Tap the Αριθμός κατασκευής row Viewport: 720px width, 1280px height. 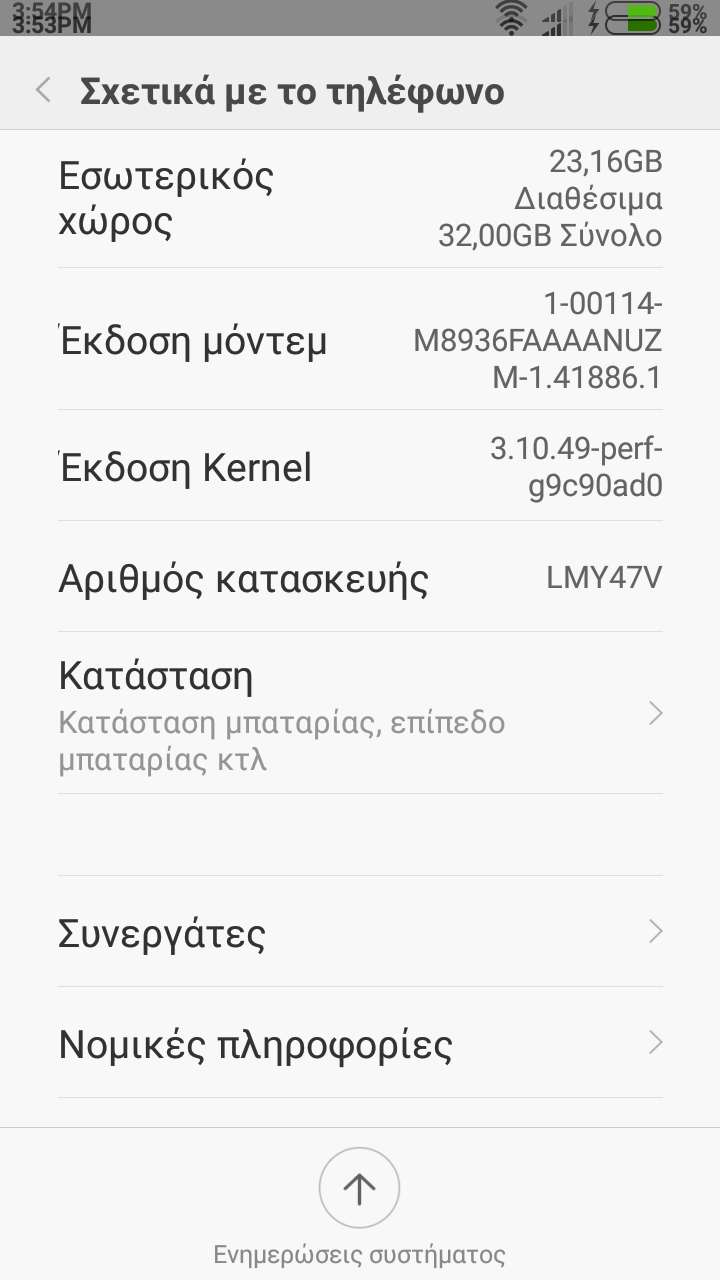click(360, 578)
